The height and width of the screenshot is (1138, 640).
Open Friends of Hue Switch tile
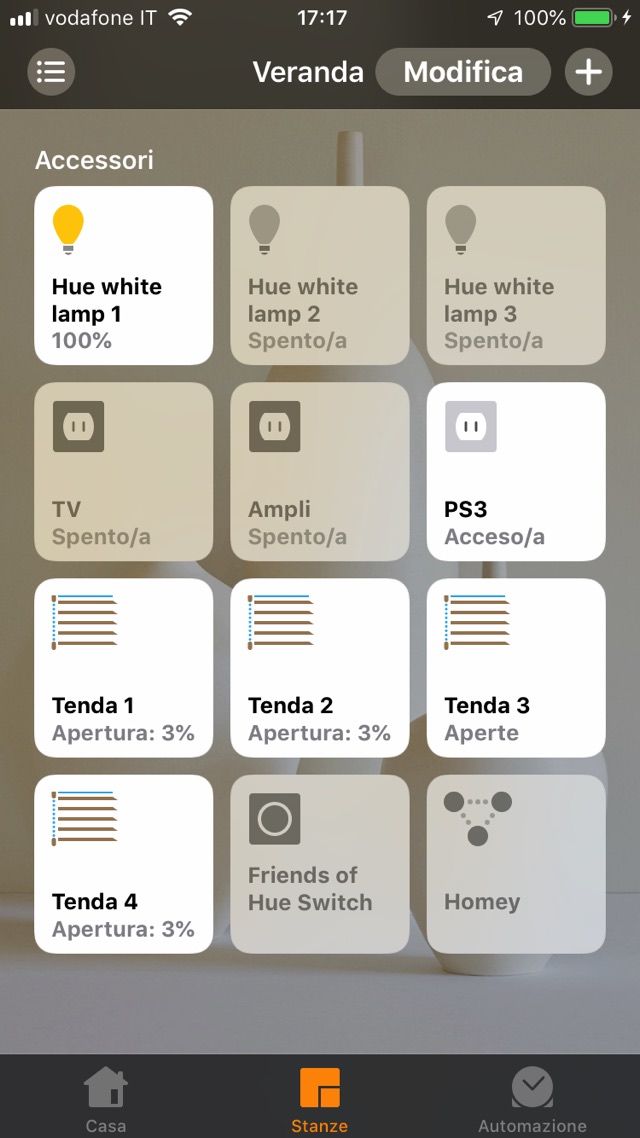tap(320, 863)
